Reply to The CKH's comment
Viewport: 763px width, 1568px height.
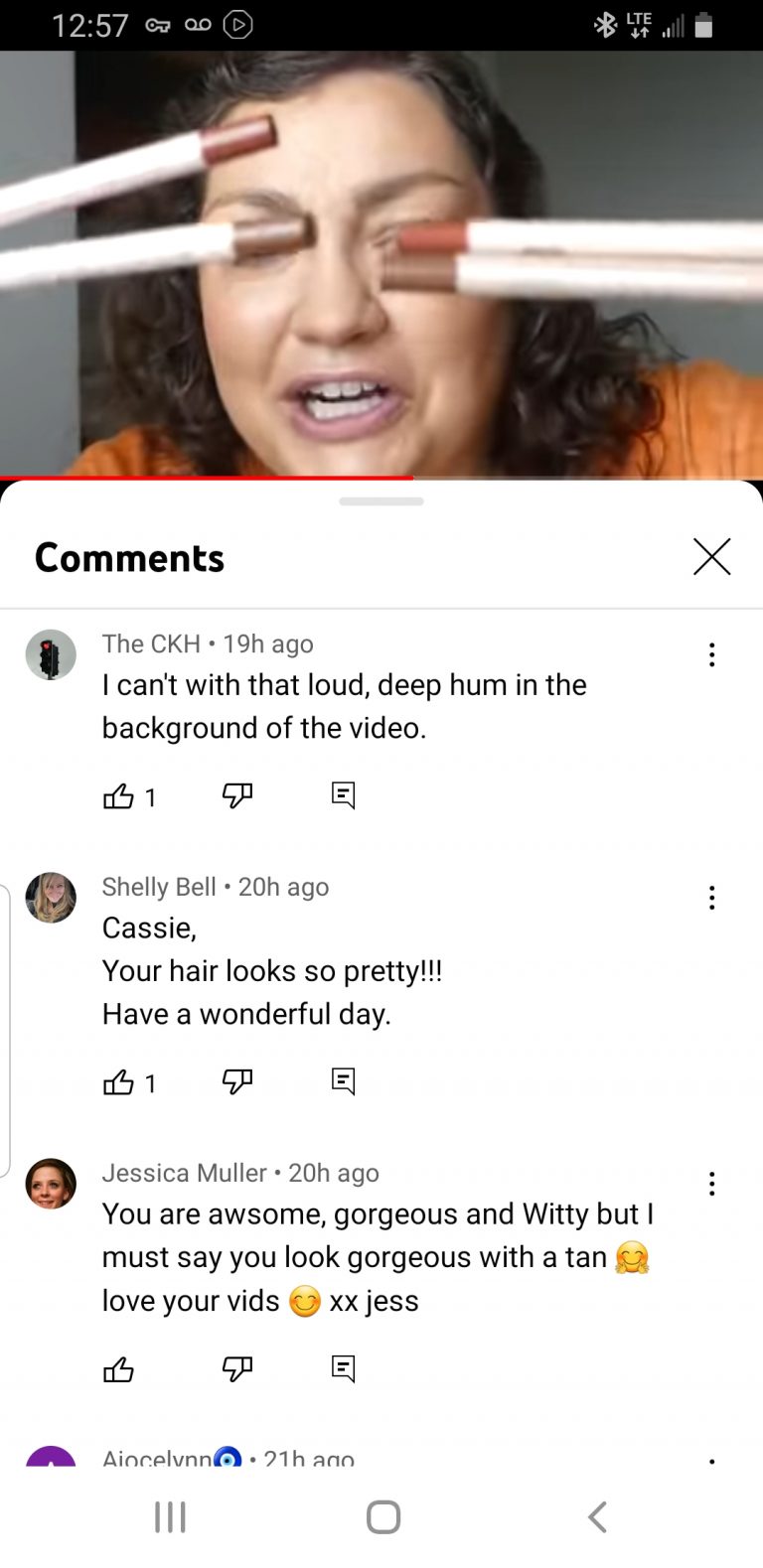point(343,795)
